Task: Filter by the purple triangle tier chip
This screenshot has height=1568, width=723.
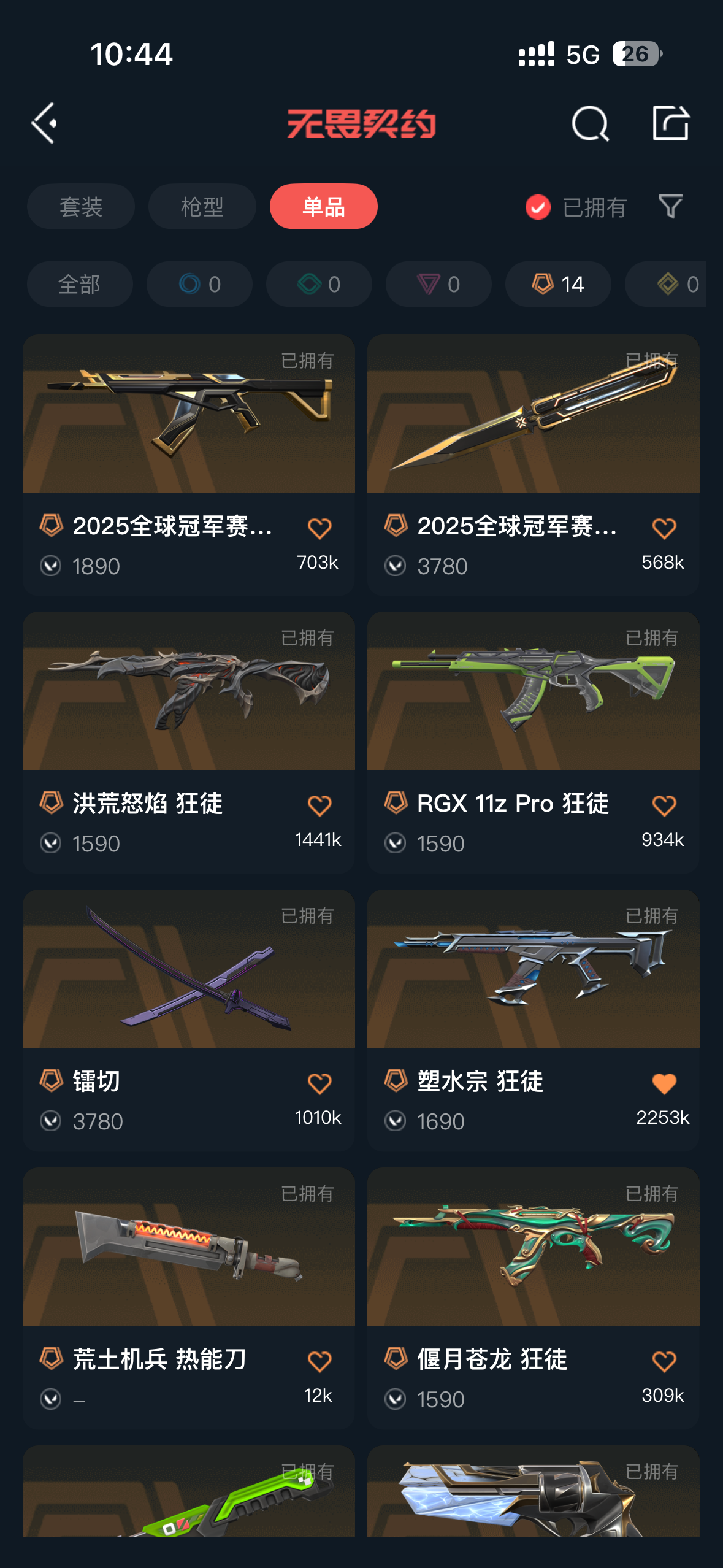Action: (438, 284)
